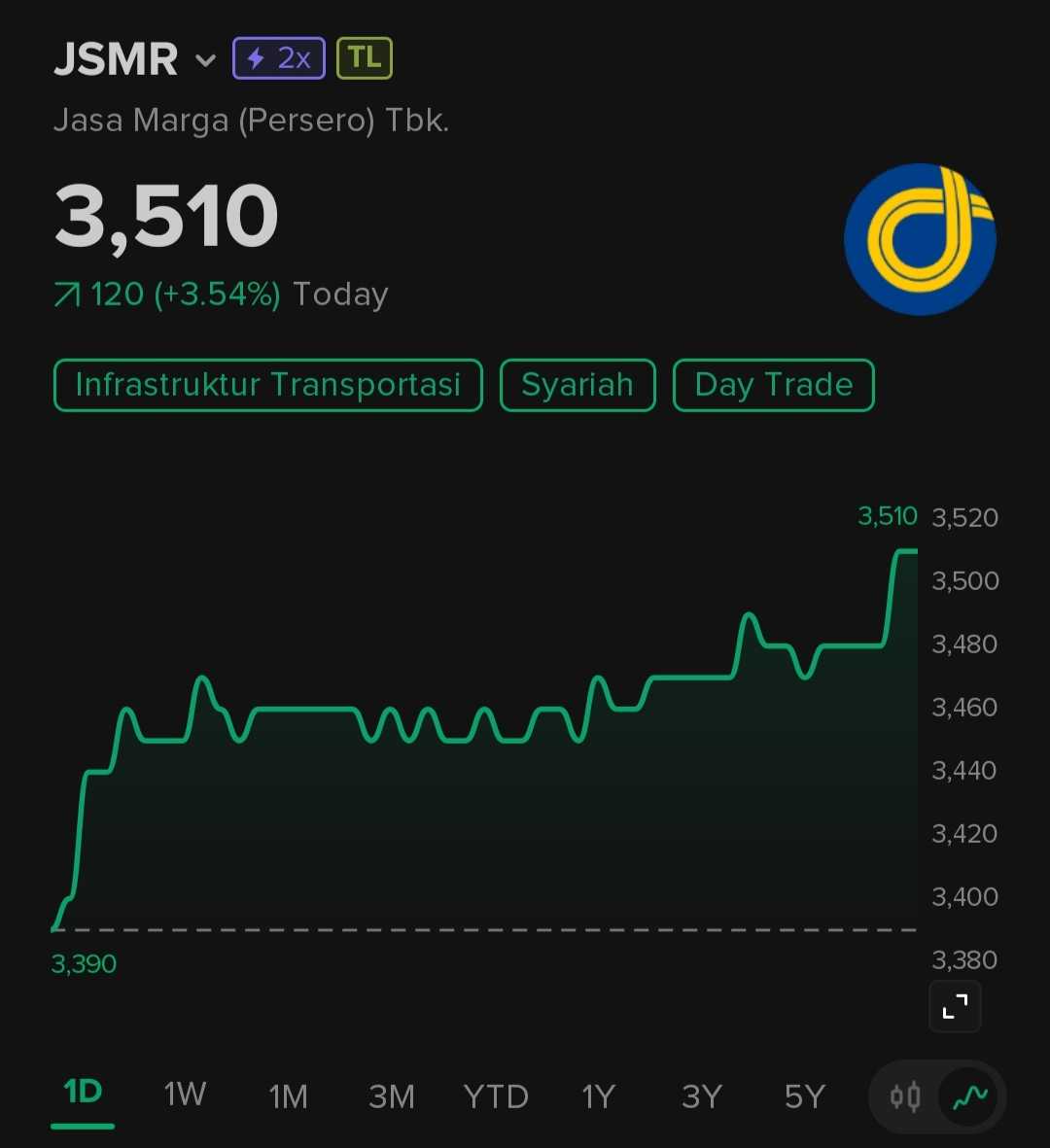
Task: Choose the 1Y time range
Action: coord(599,1096)
